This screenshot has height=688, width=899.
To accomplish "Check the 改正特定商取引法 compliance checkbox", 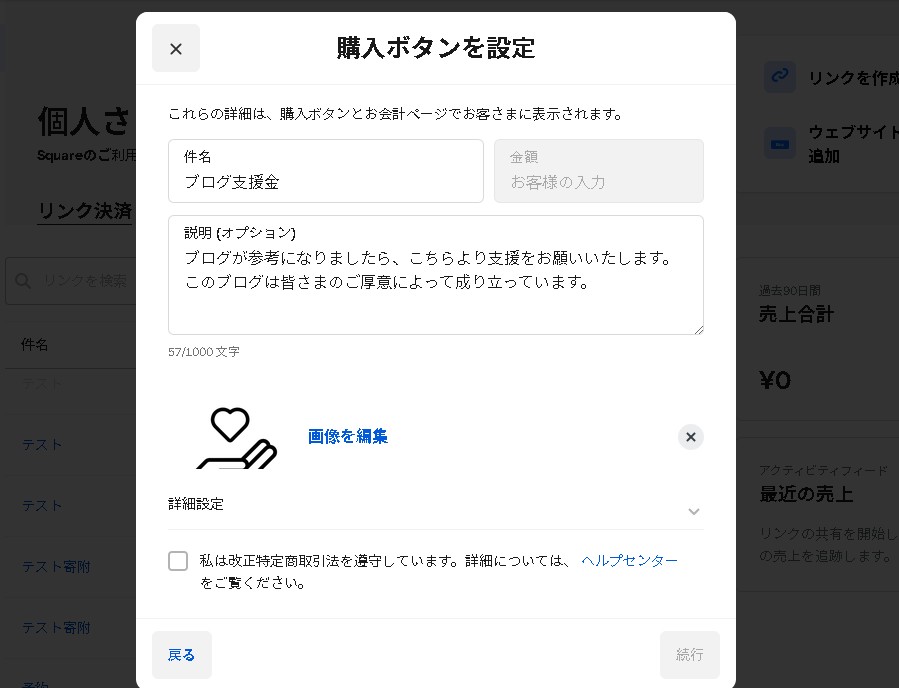I will coord(178,561).
